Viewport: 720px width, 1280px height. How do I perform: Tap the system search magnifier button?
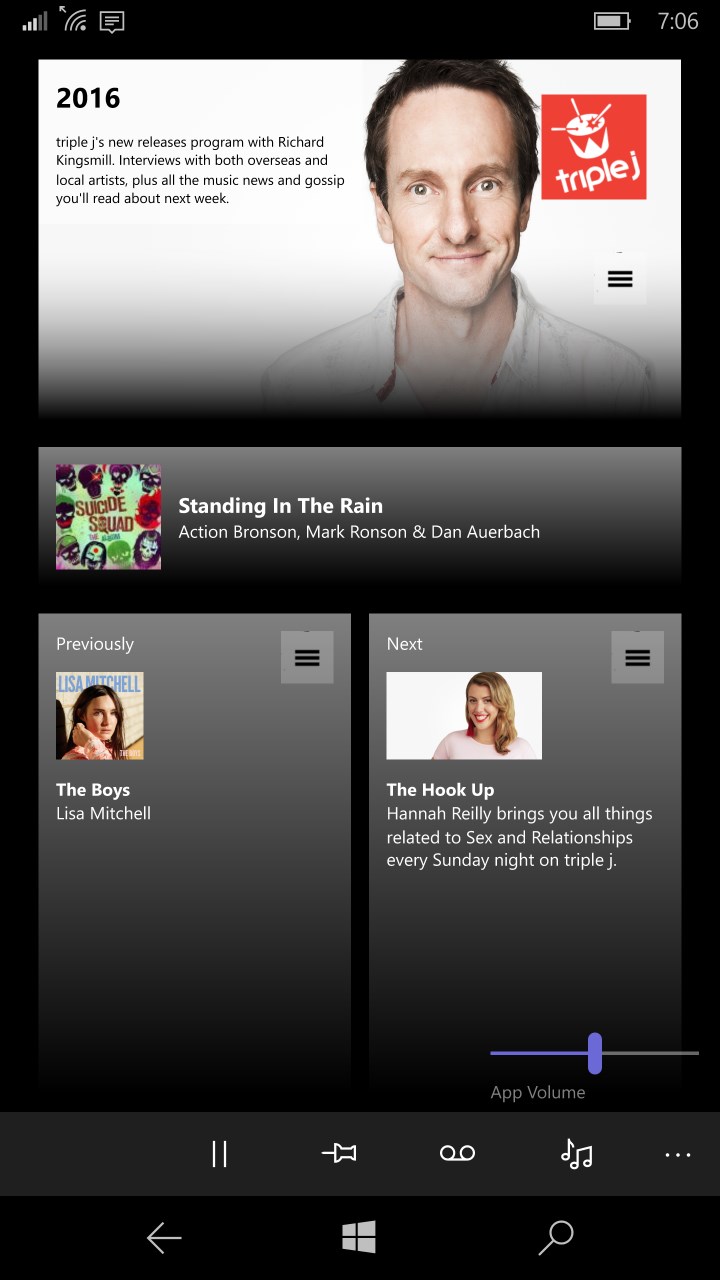(x=555, y=1238)
